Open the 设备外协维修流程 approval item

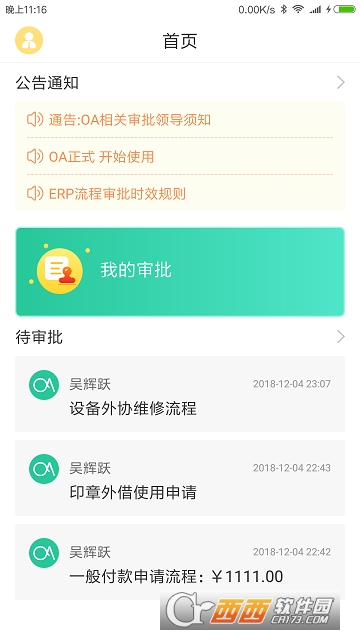(180, 394)
